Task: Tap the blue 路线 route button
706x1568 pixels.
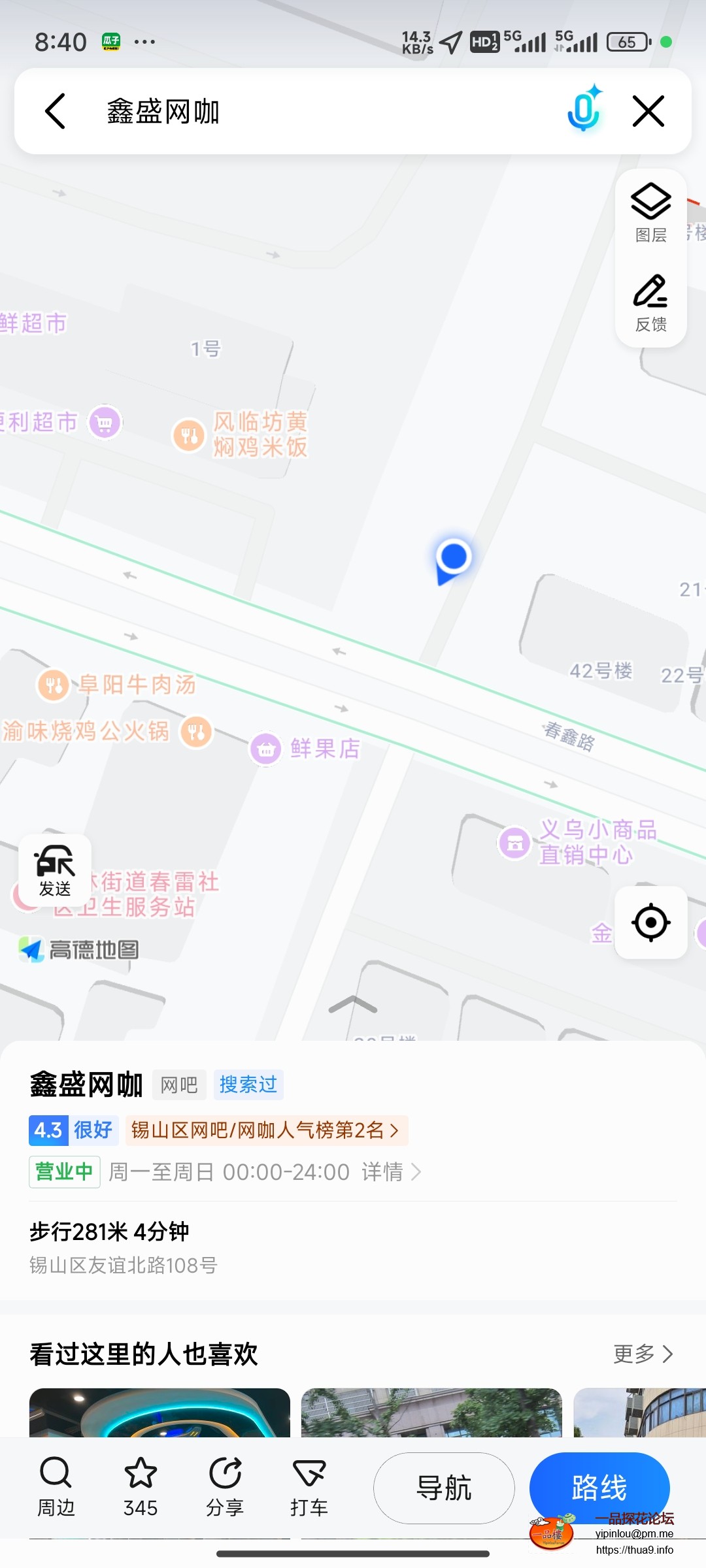Action: click(x=599, y=1488)
